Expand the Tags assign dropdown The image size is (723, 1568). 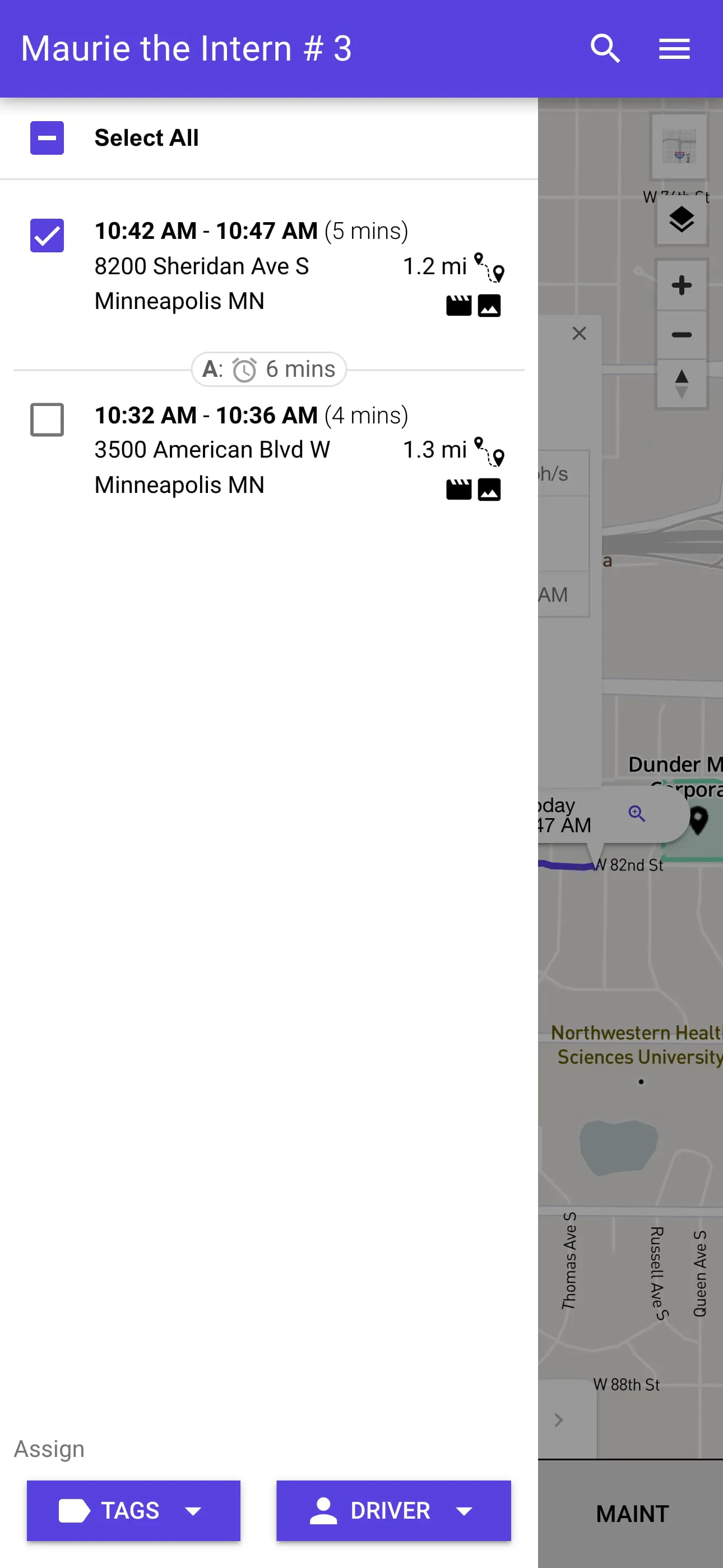[x=133, y=1510]
